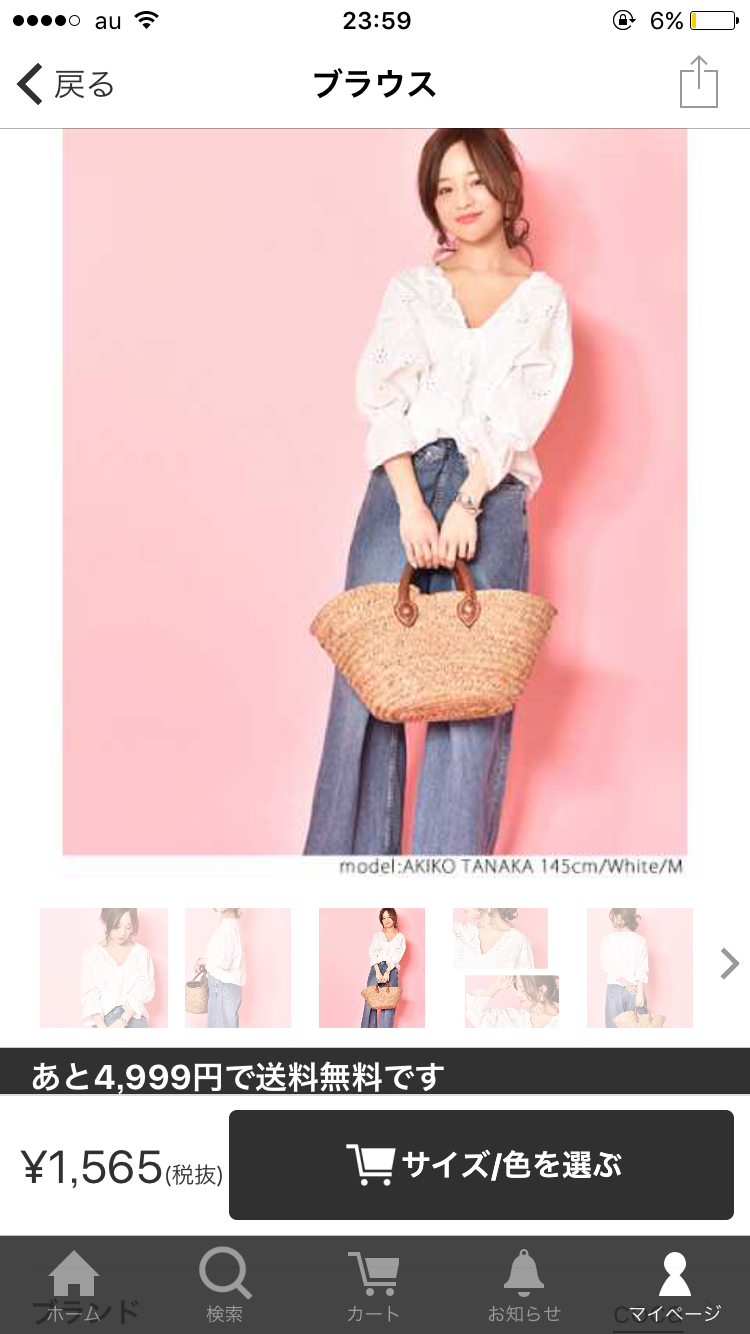Share this blouse via the share icon
This screenshot has width=750, height=1334.
click(x=699, y=82)
